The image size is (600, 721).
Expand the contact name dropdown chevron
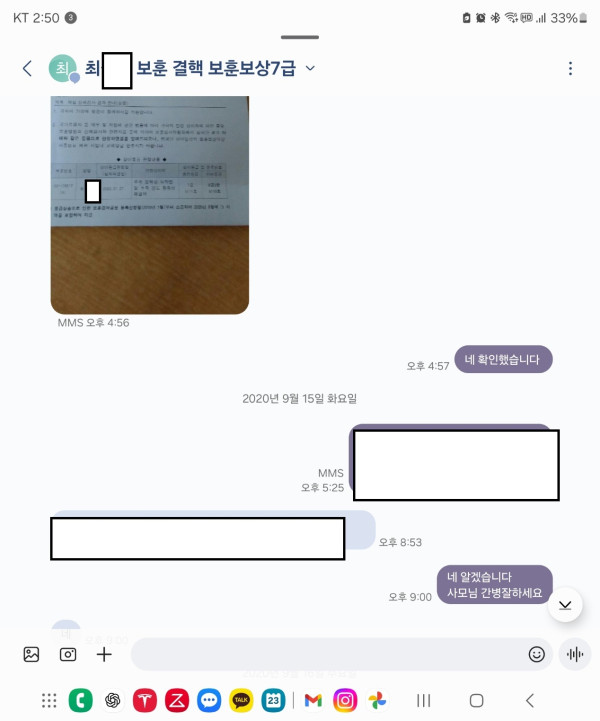[310, 68]
